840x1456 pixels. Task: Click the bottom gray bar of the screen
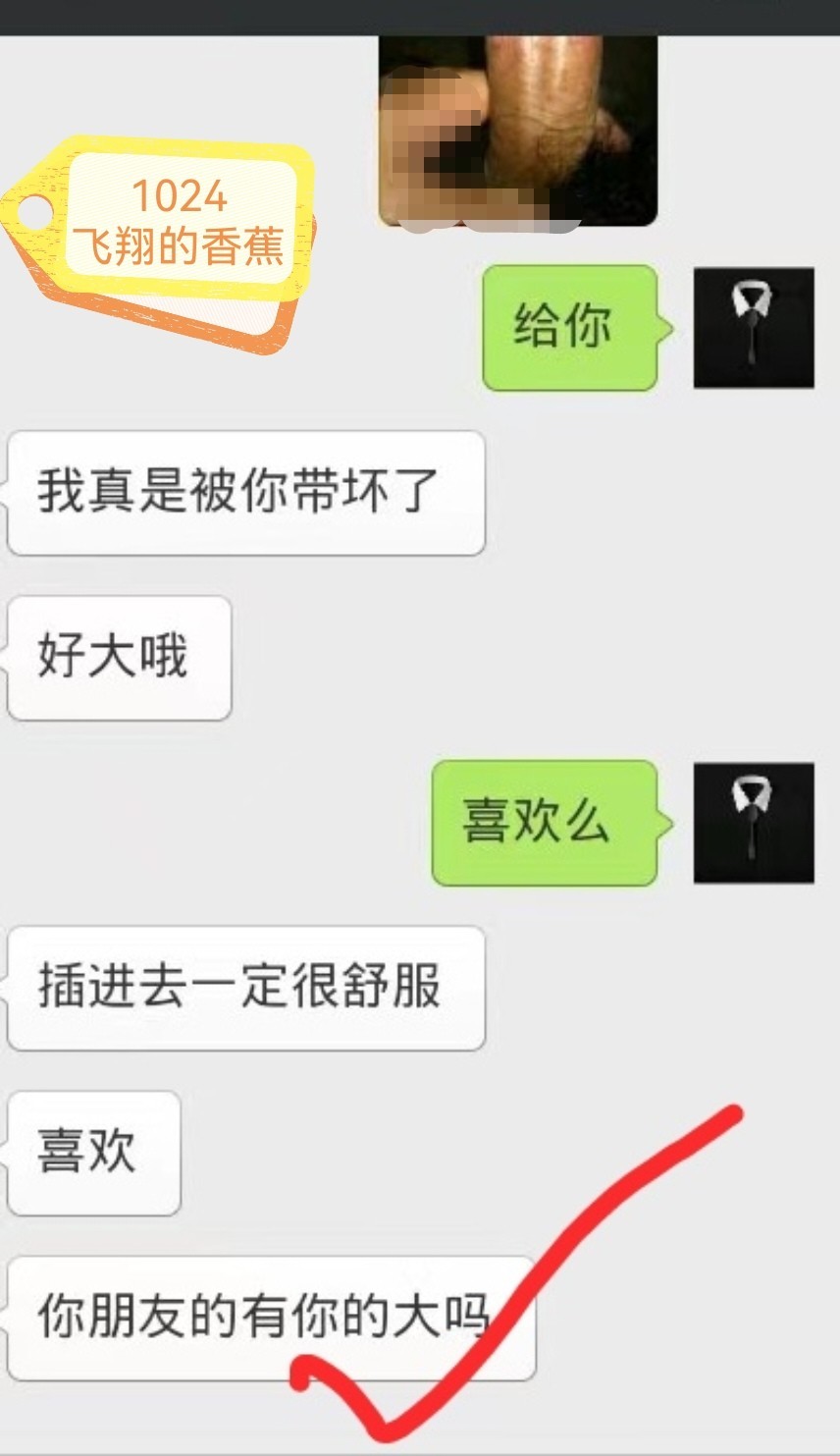[x=420, y=1448]
